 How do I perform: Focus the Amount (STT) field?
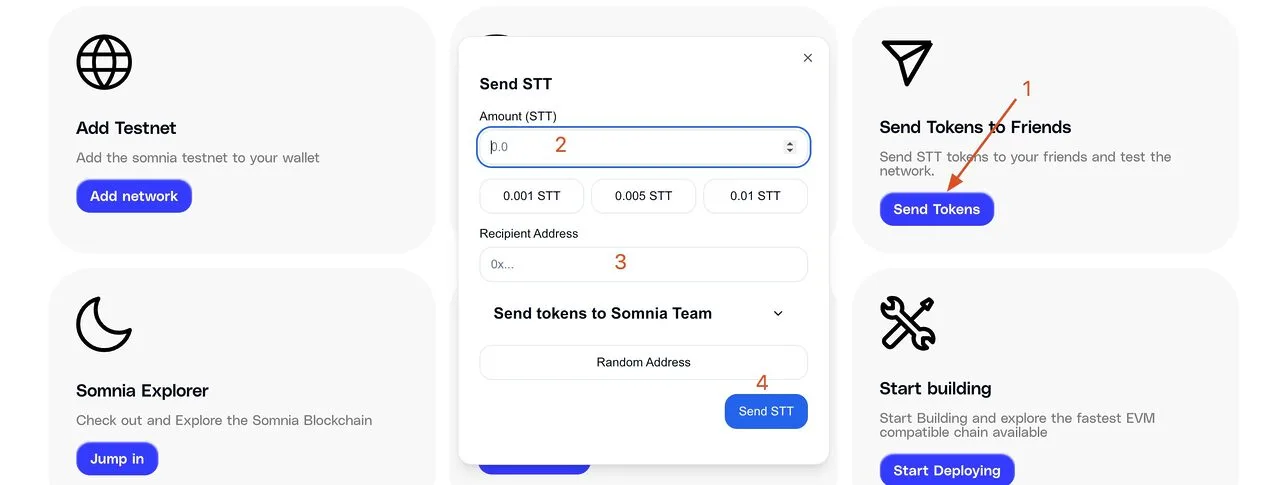630,146
